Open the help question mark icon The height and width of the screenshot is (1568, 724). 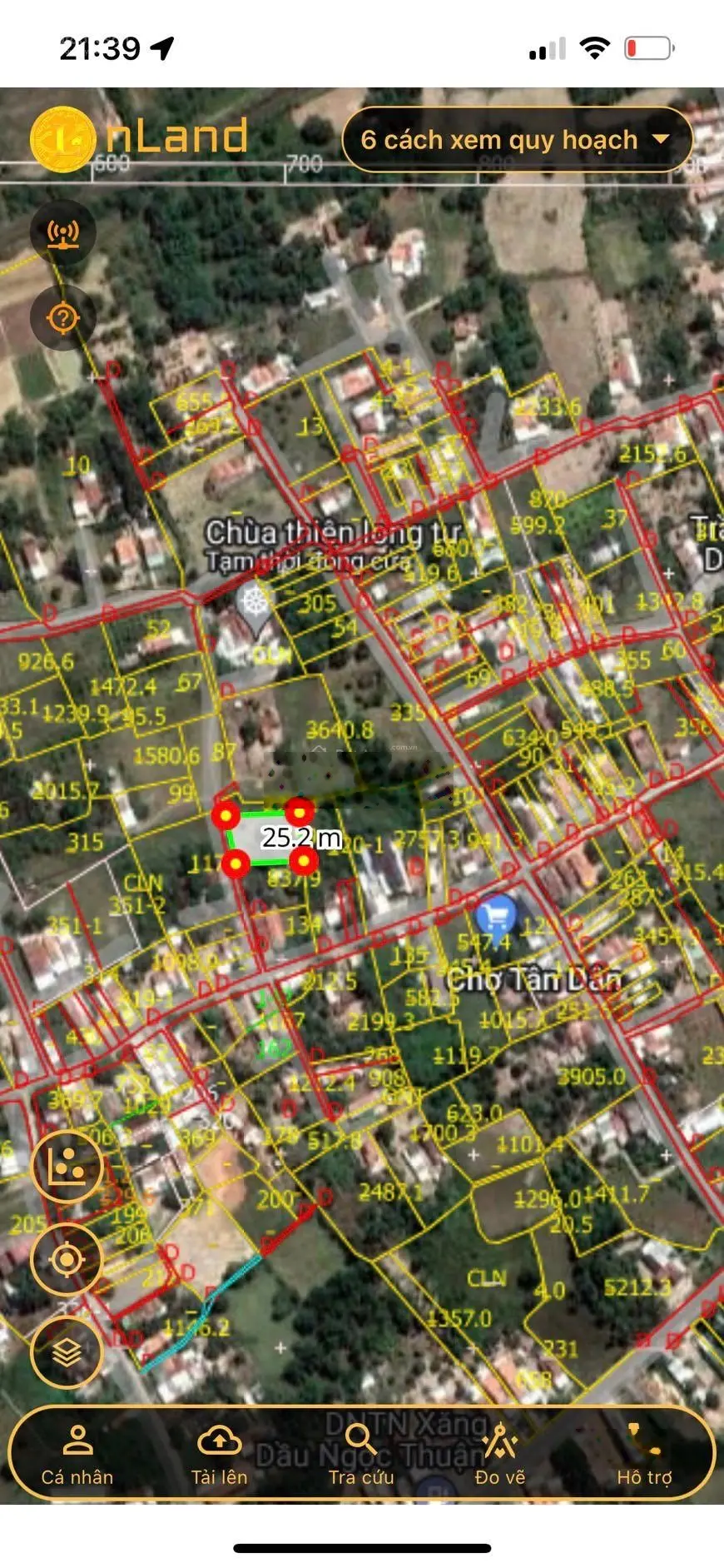click(63, 318)
